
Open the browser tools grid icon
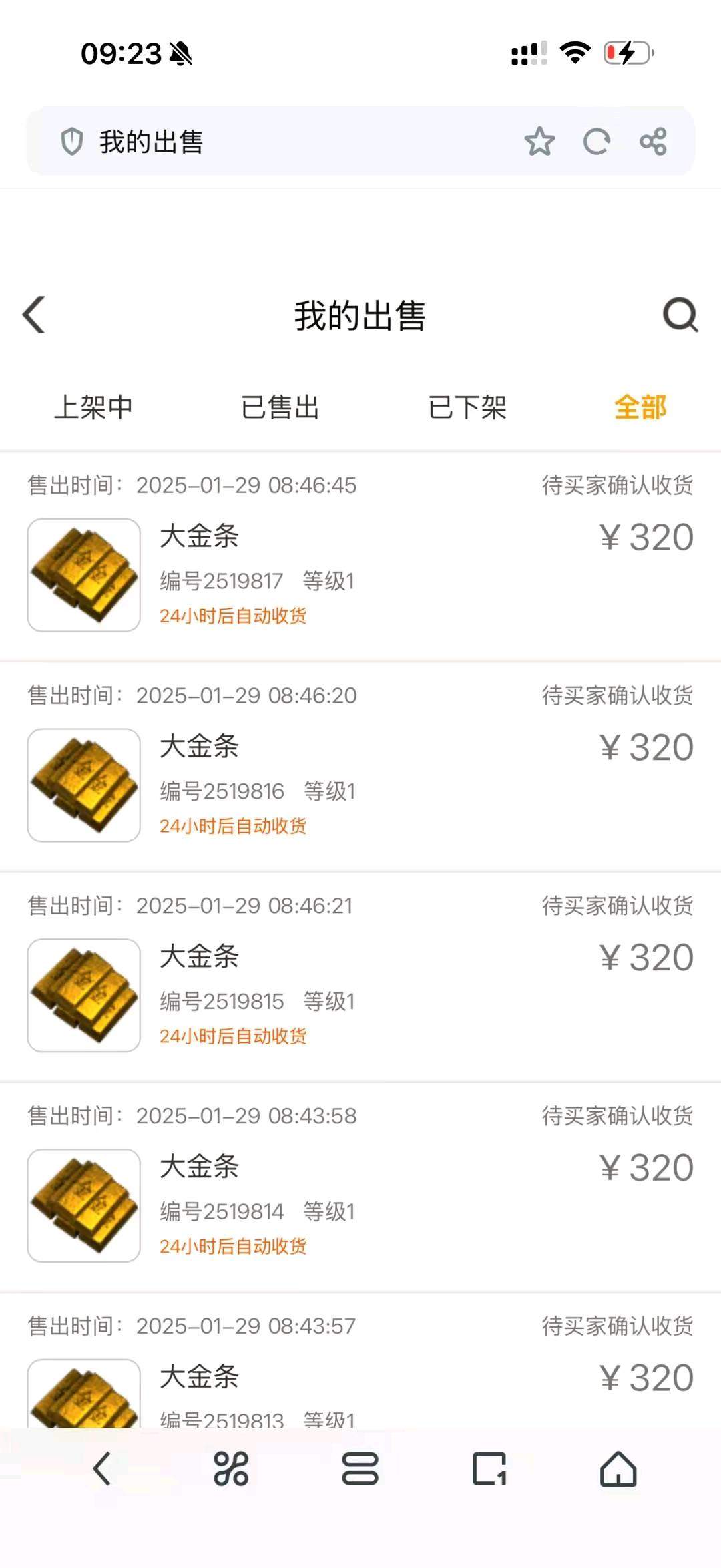pyautogui.click(x=231, y=1468)
